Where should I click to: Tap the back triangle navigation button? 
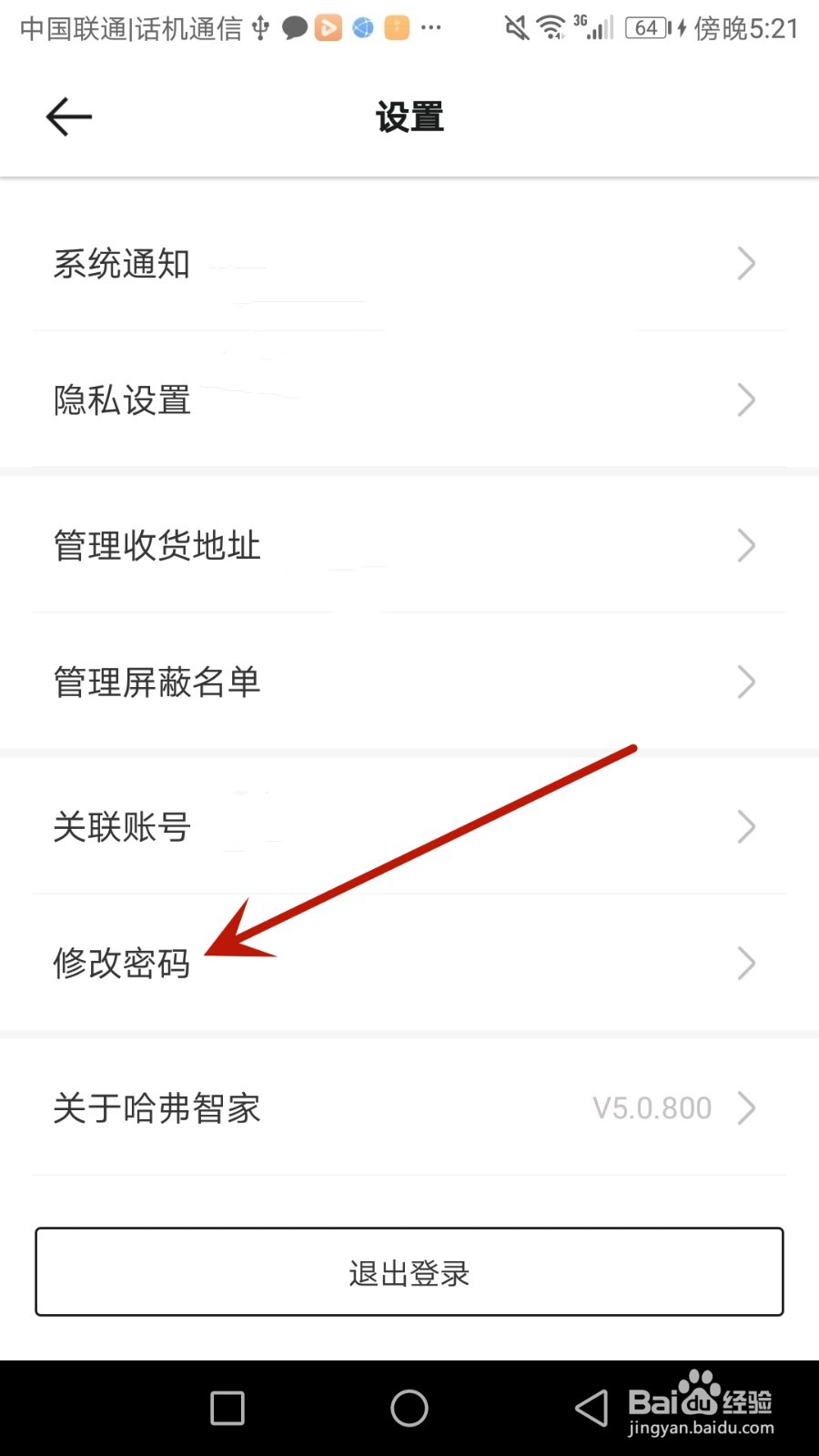(x=588, y=1408)
